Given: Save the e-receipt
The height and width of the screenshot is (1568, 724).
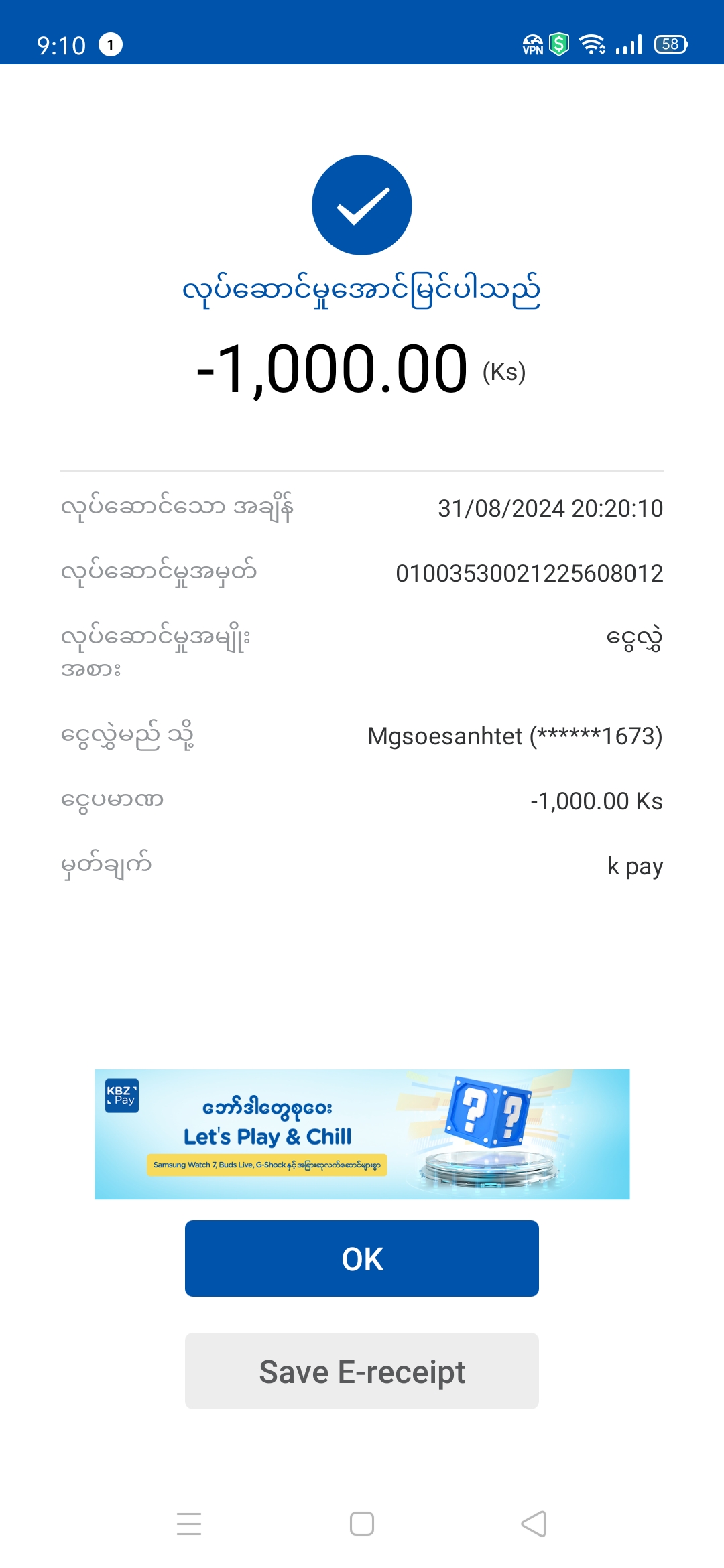Looking at the screenshot, I should (x=362, y=1371).
